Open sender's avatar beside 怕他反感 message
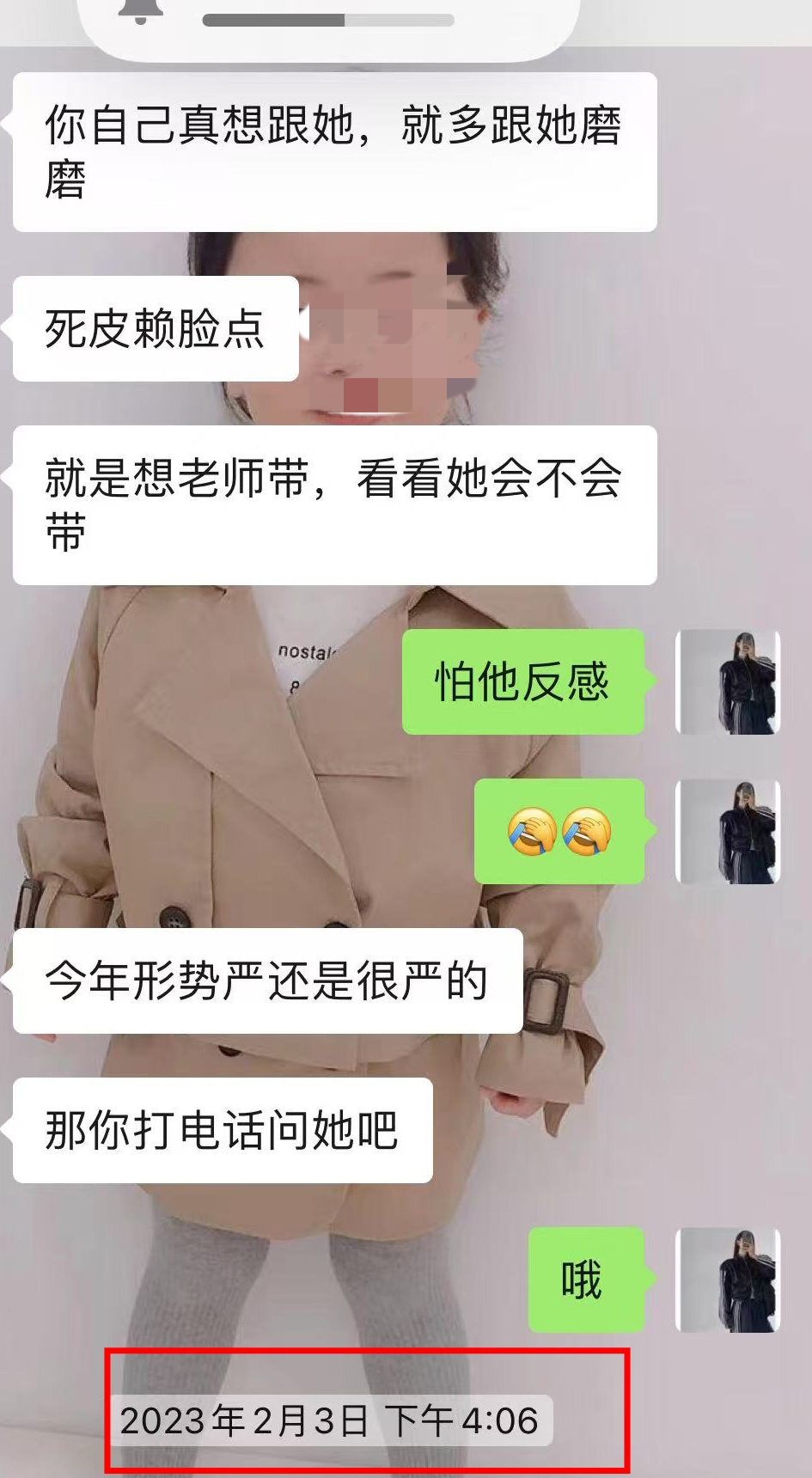Image resolution: width=812 pixels, height=1478 pixels. tap(728, 682)
